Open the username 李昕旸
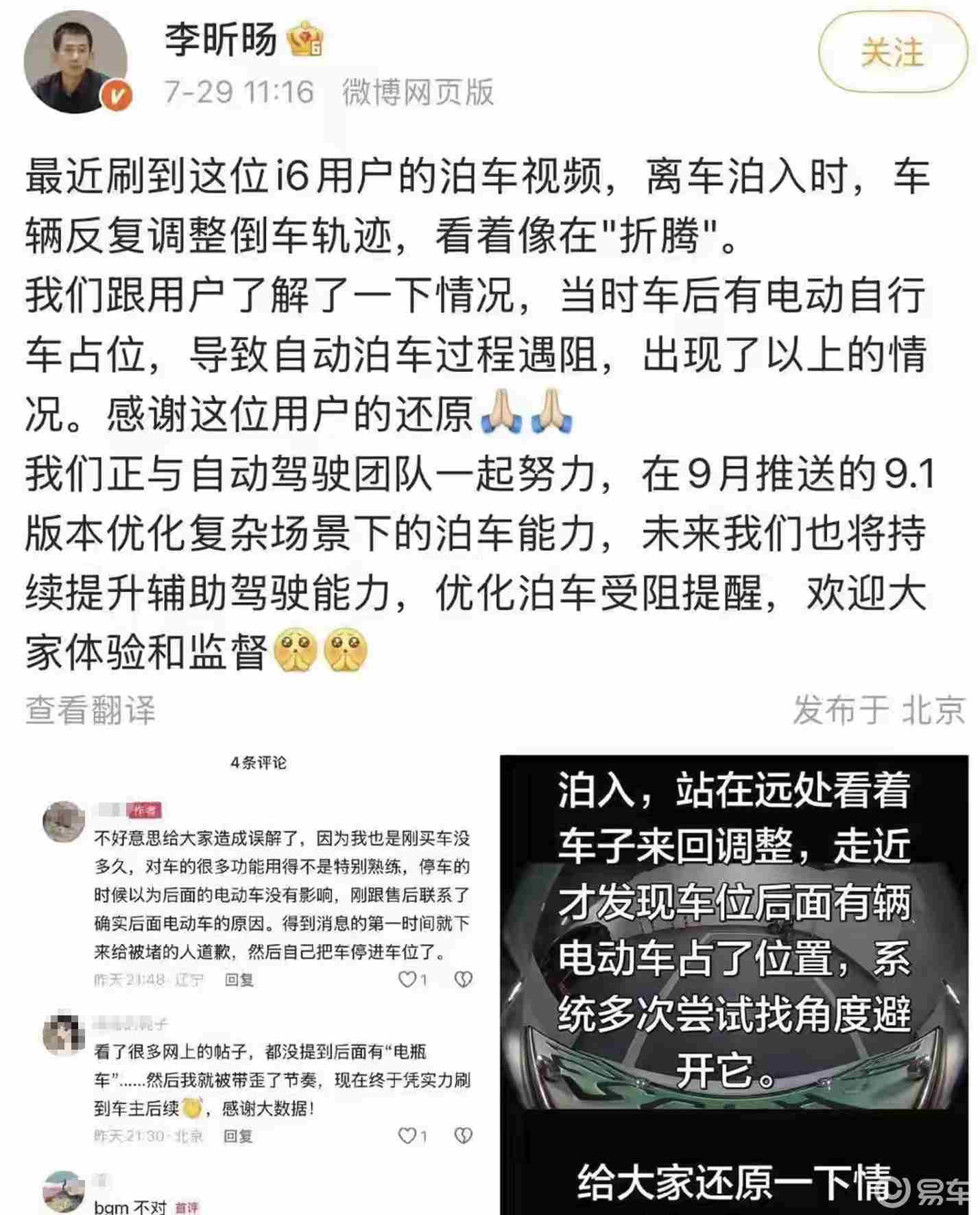Image resolution: width=980 pixels, height=1215 pixels. click(221, 39)
